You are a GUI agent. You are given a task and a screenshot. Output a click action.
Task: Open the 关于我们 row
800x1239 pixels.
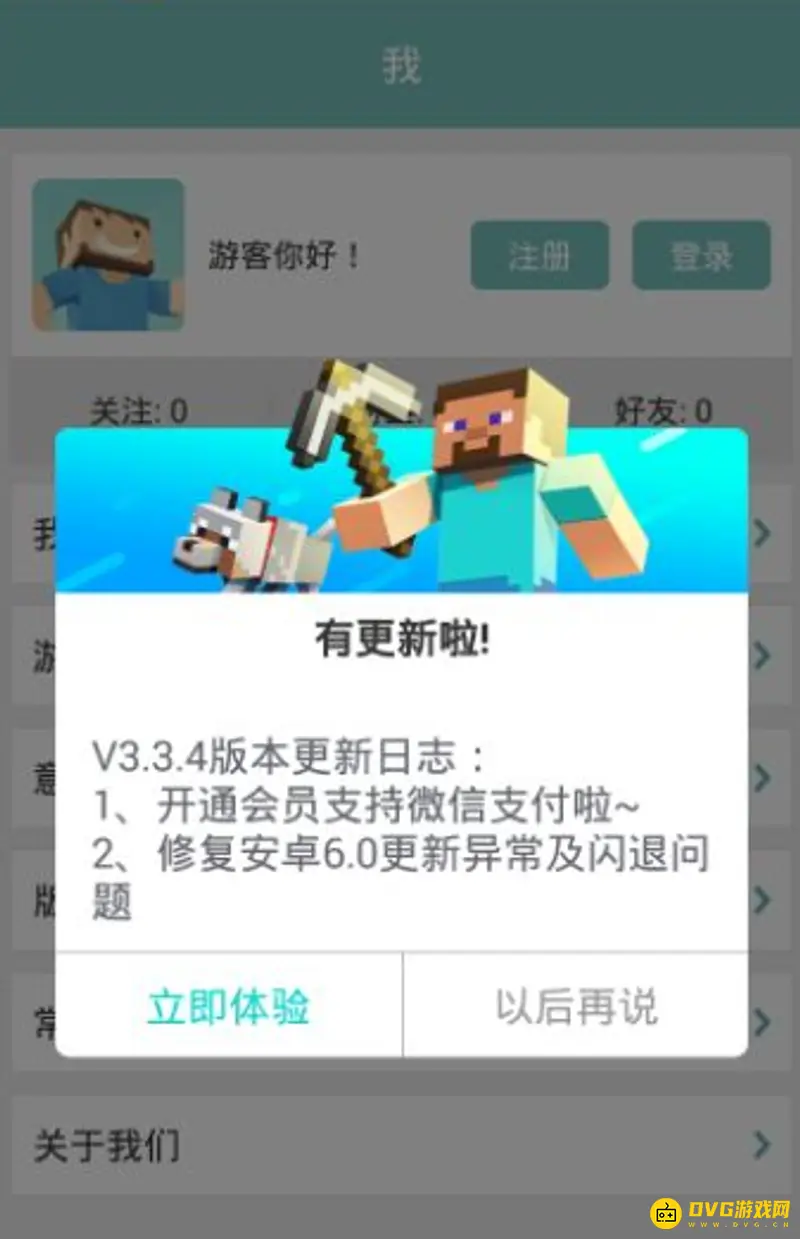click(x=400, y=1145)
